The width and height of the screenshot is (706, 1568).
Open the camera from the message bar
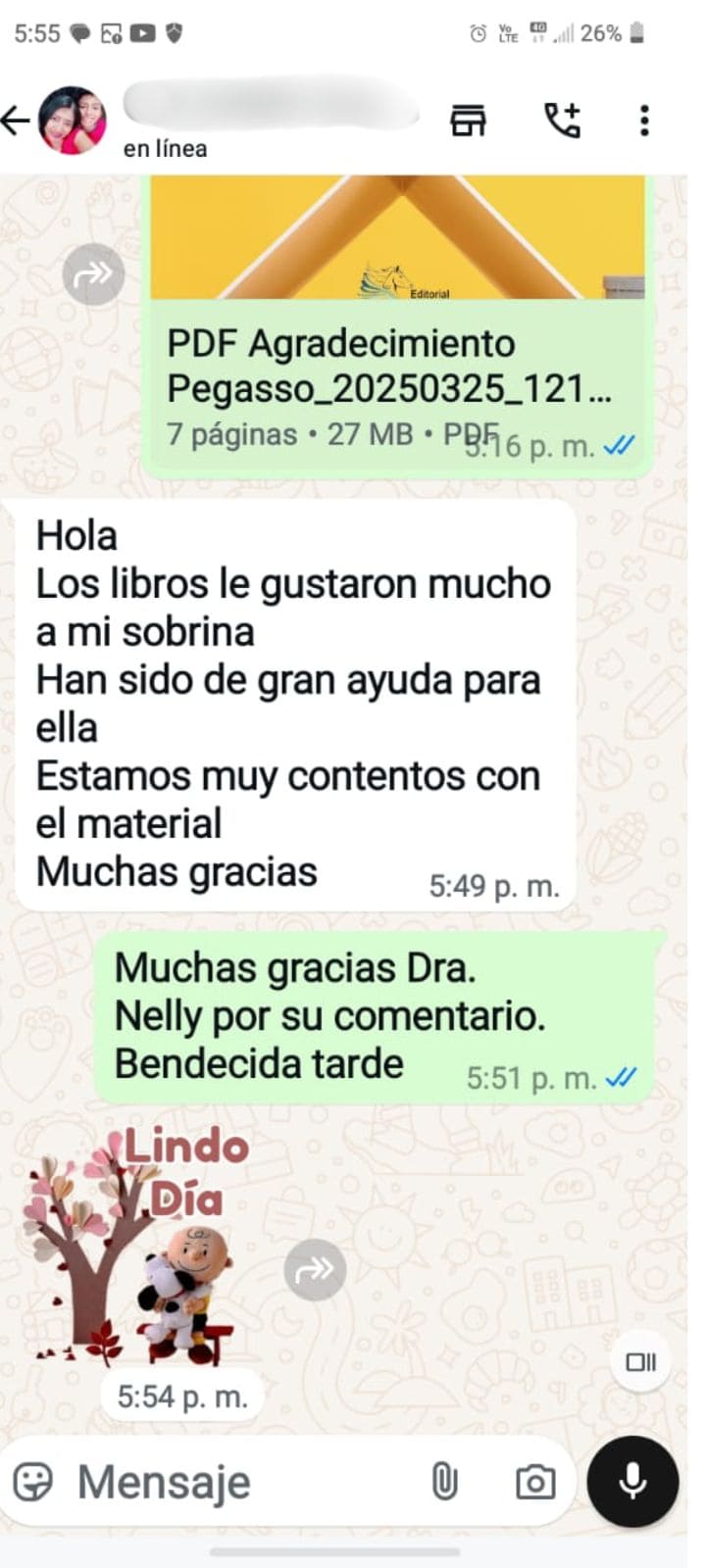pos(535,1482)
